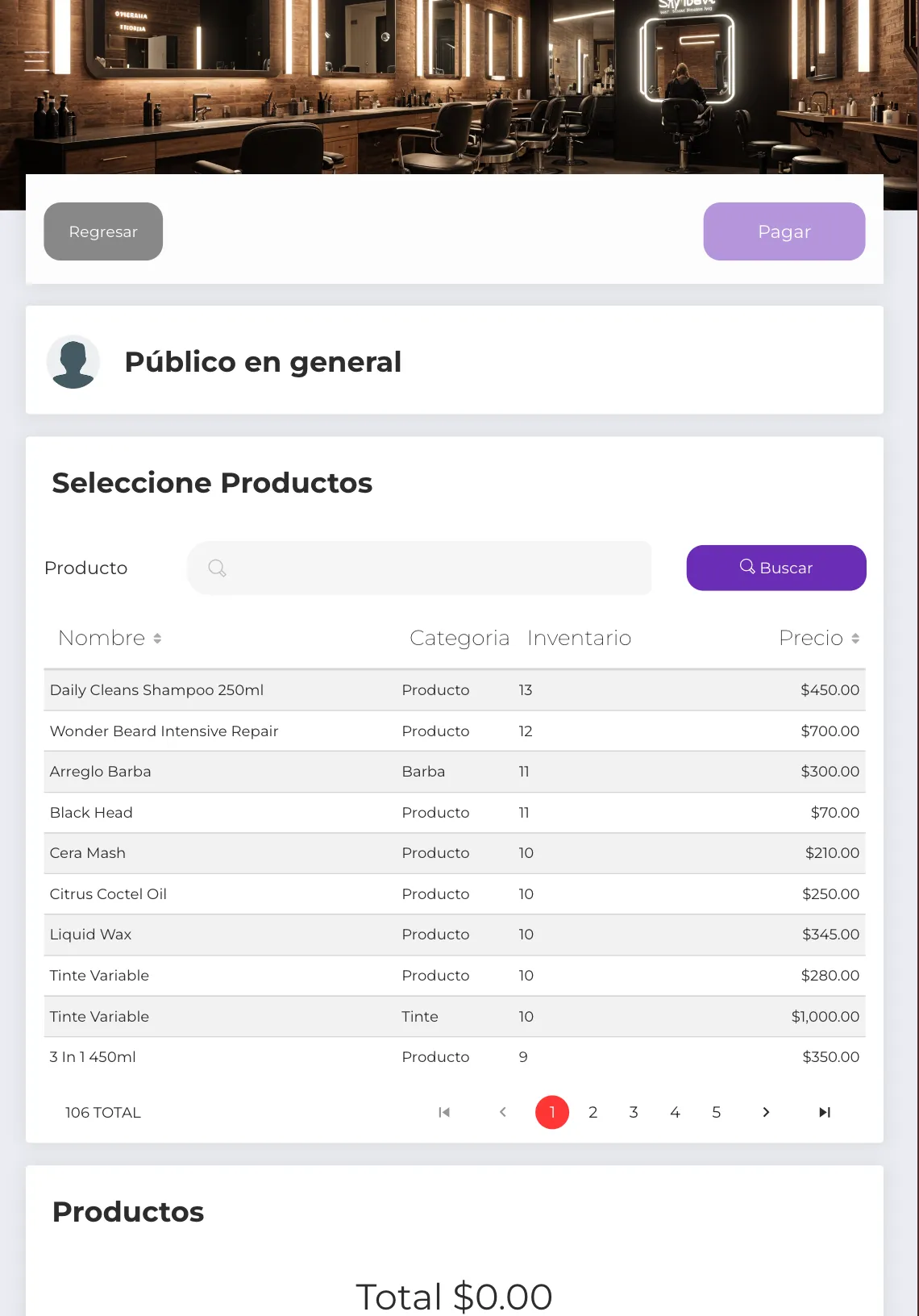Click the Regresar button
The image size is (919, 1316).
(x=102, y=231)
